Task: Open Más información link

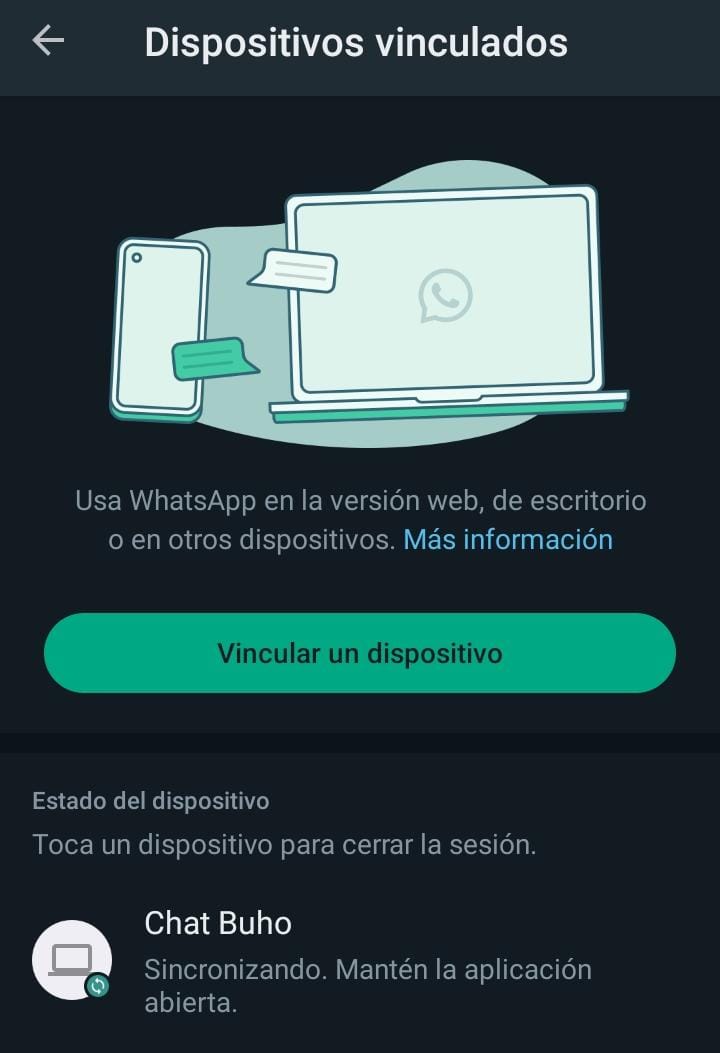Action: point(508,539)
